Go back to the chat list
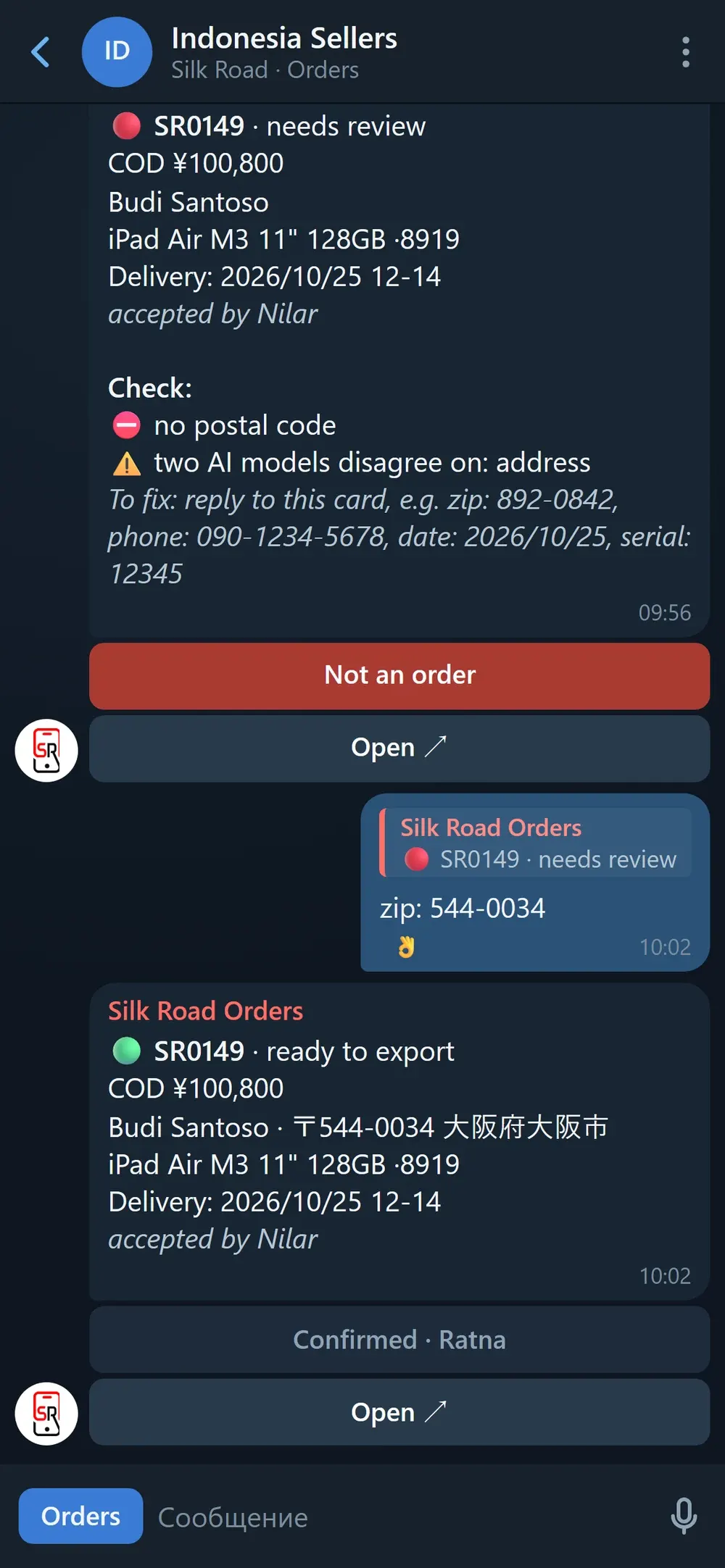Screen dimensions: 725x1568 point(41,52)
